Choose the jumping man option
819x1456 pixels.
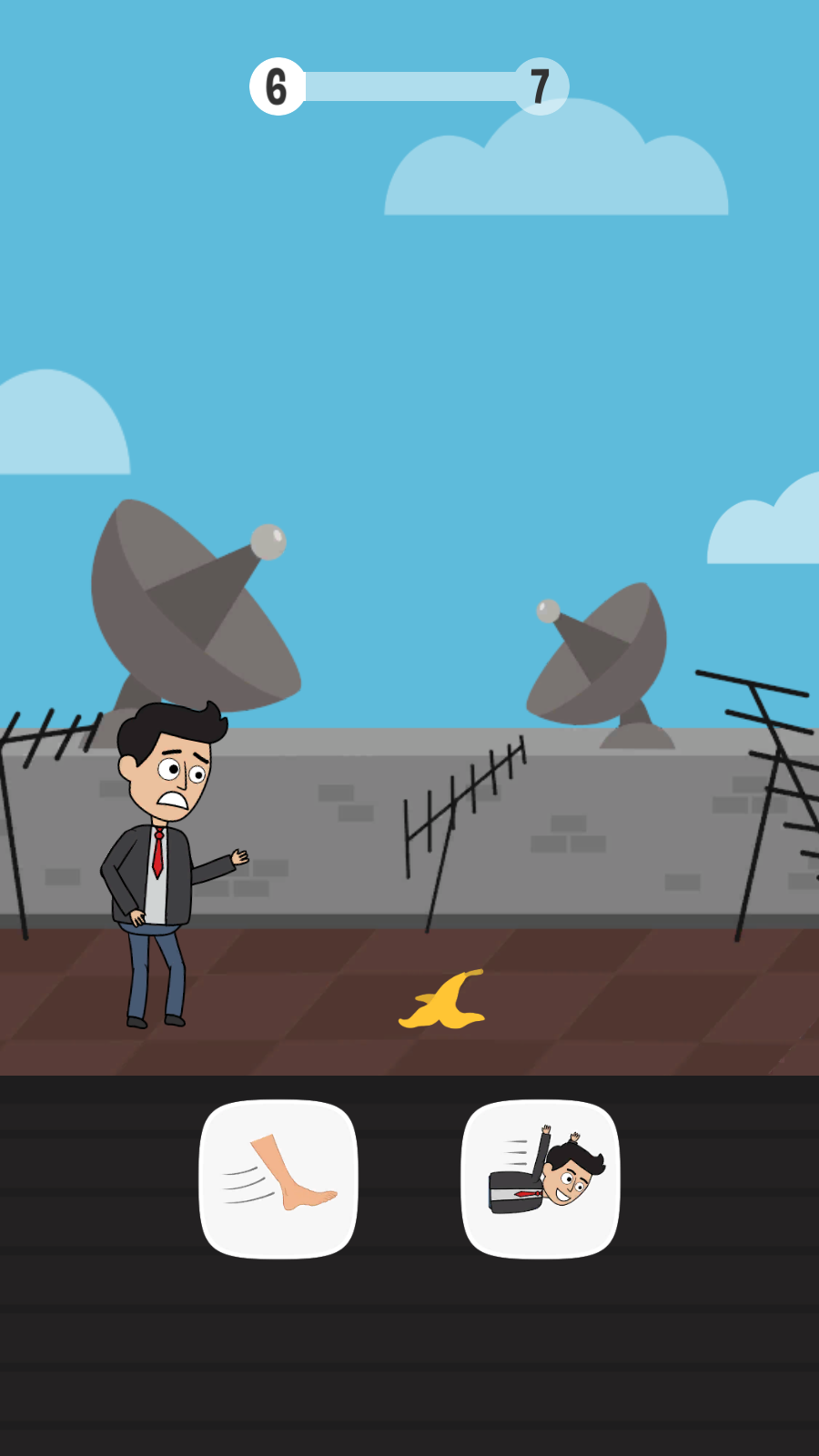541,1179
